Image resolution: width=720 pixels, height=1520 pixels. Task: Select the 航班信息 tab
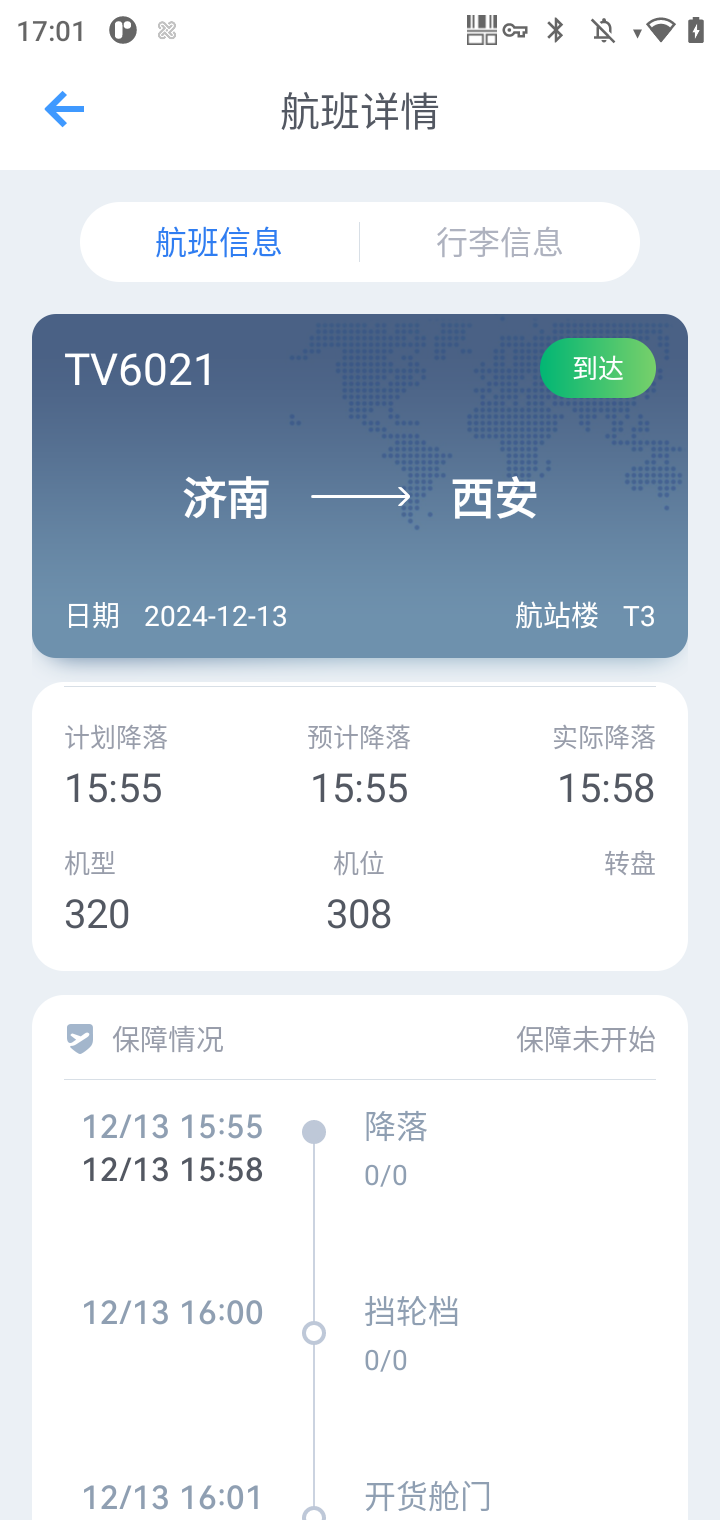pyautogui.click(x=219, y=242)
